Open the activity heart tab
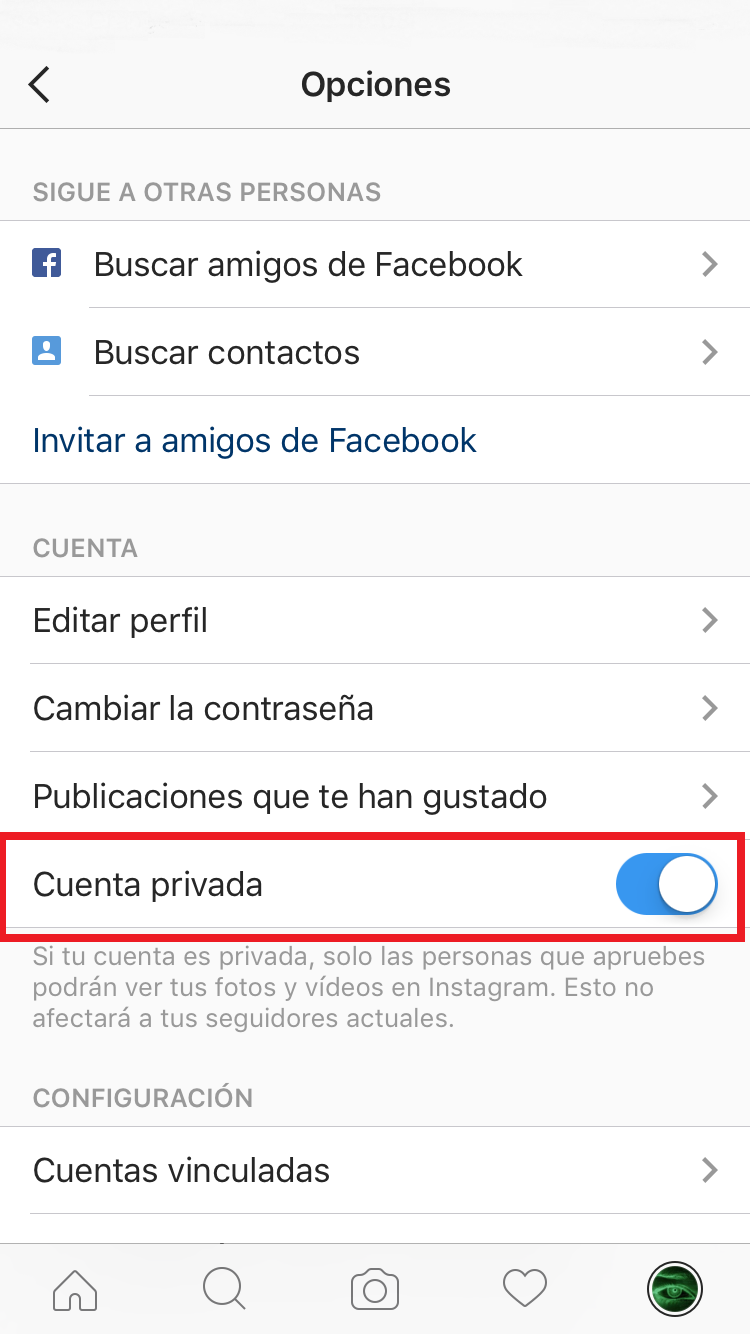 coord(525,1289)
